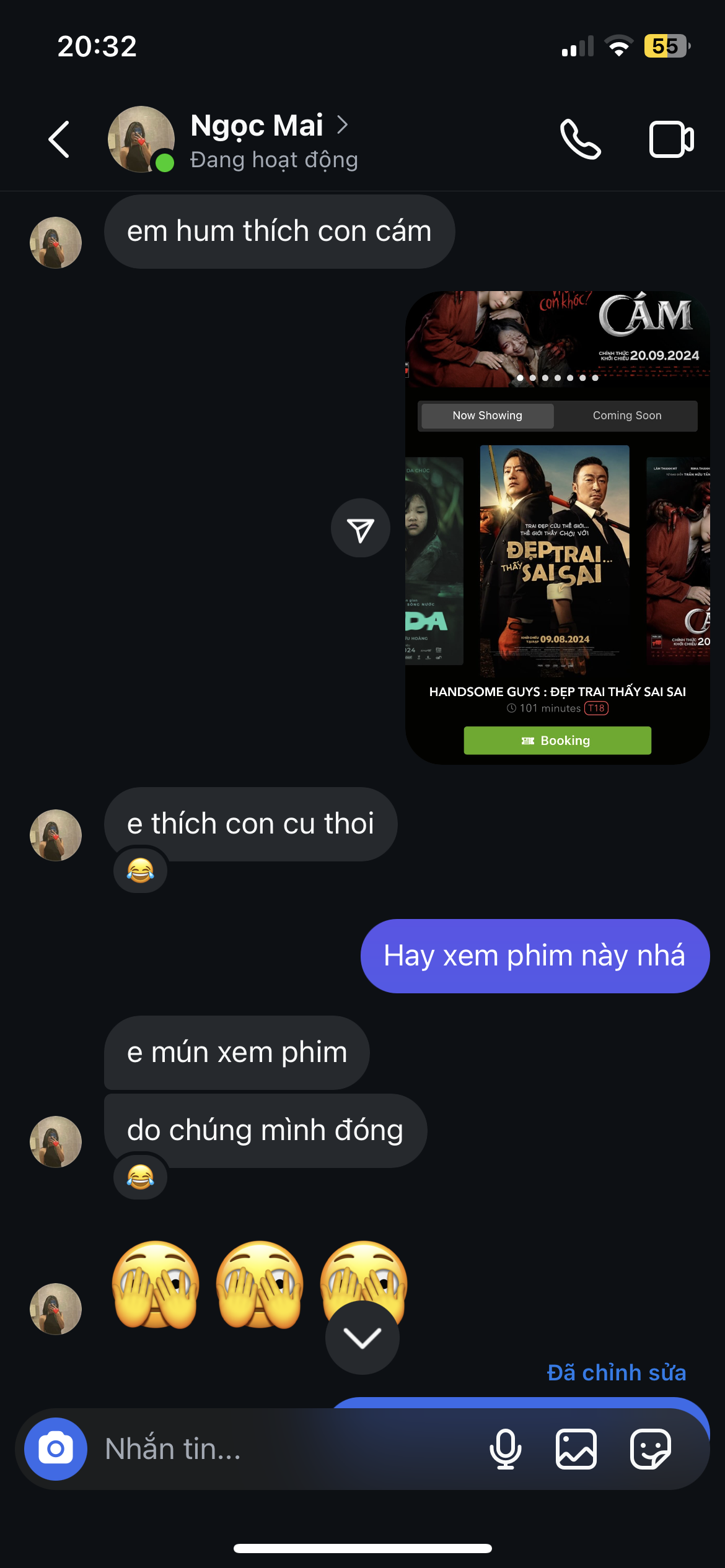The height and width of the screenshot is (1568, 725).
Task: Open camera from message bar
Action: tap(56, 1448)
